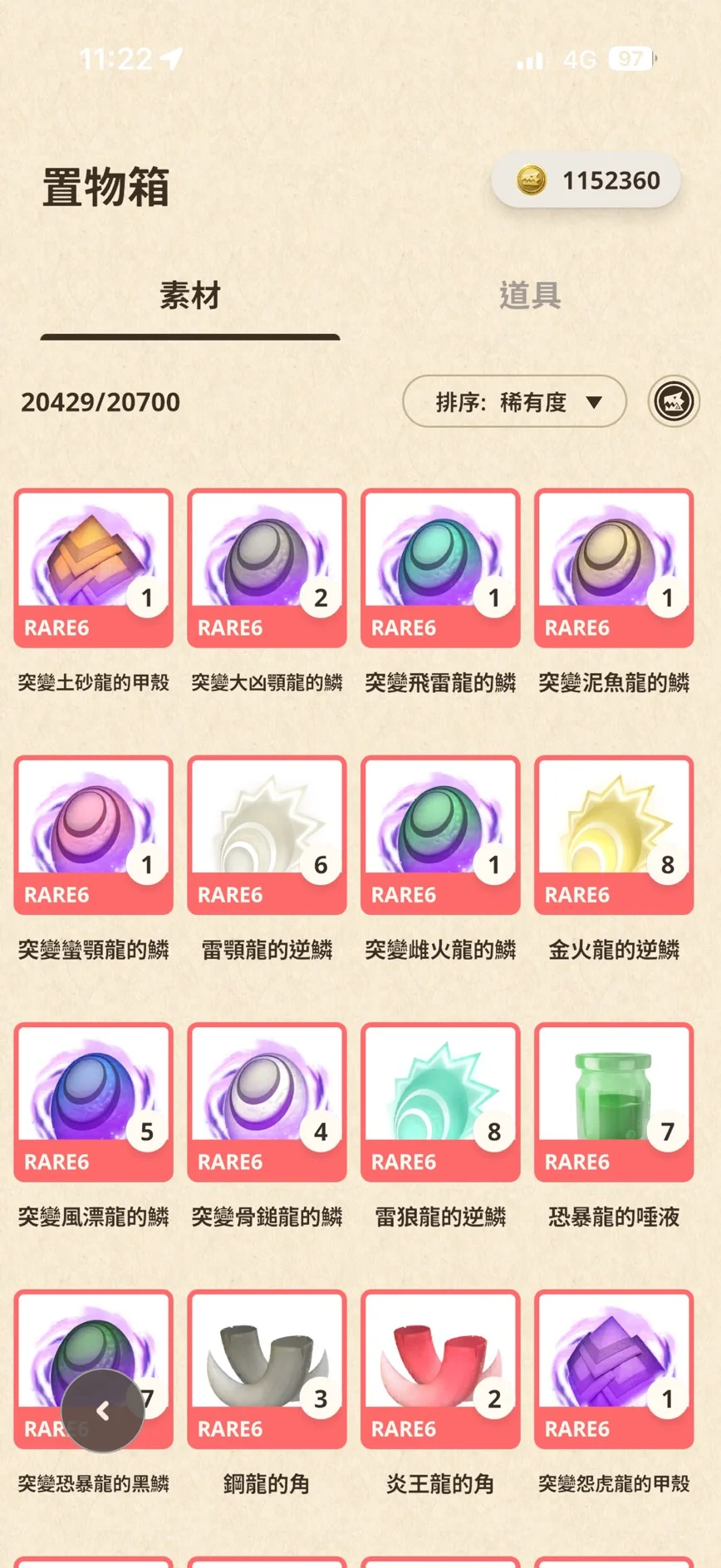Image resolution: width=721 pixels, height=1568 pixels.
Task: View the 突變雌火龍的鱗 item
Action: [440, 834]
